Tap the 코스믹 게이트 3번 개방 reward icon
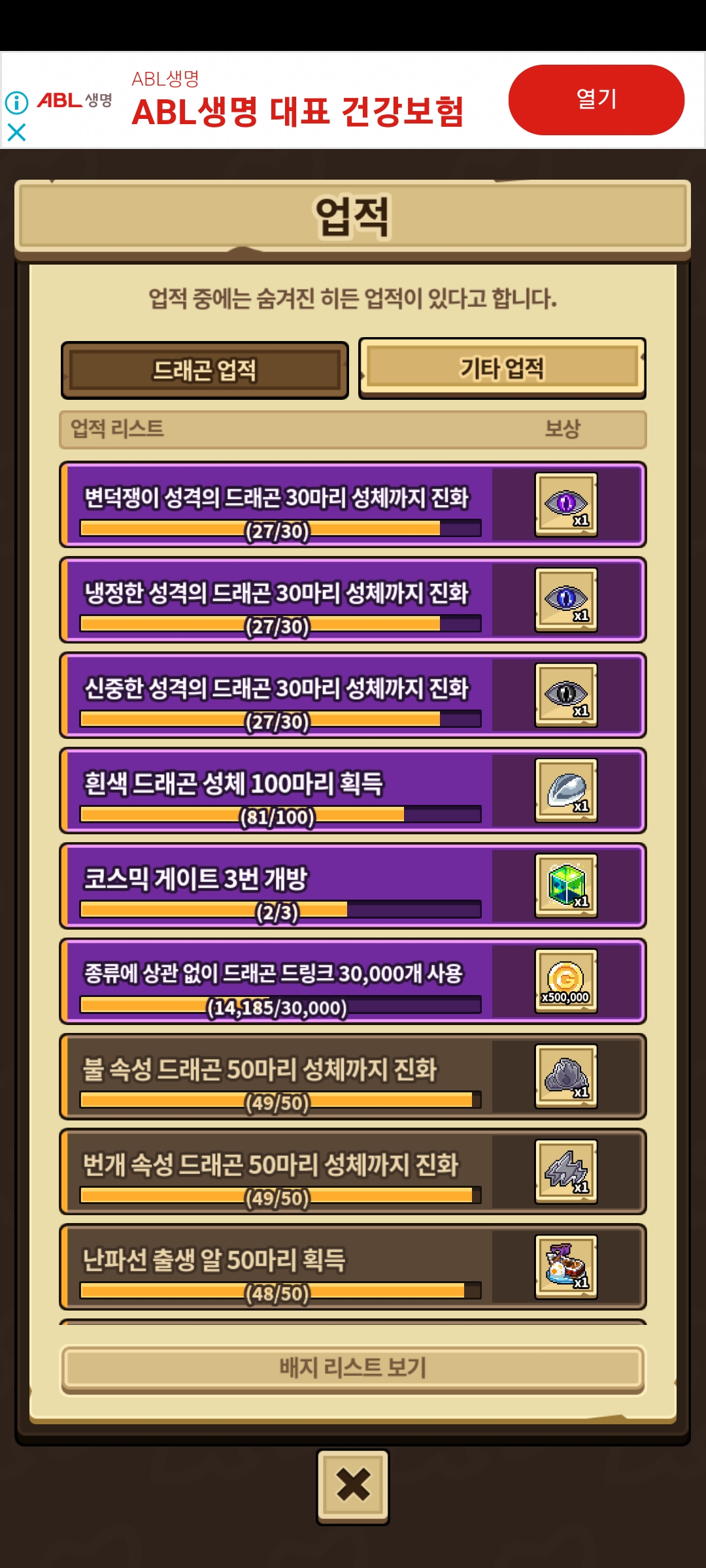706x1568 pixels. pos(566,885)
